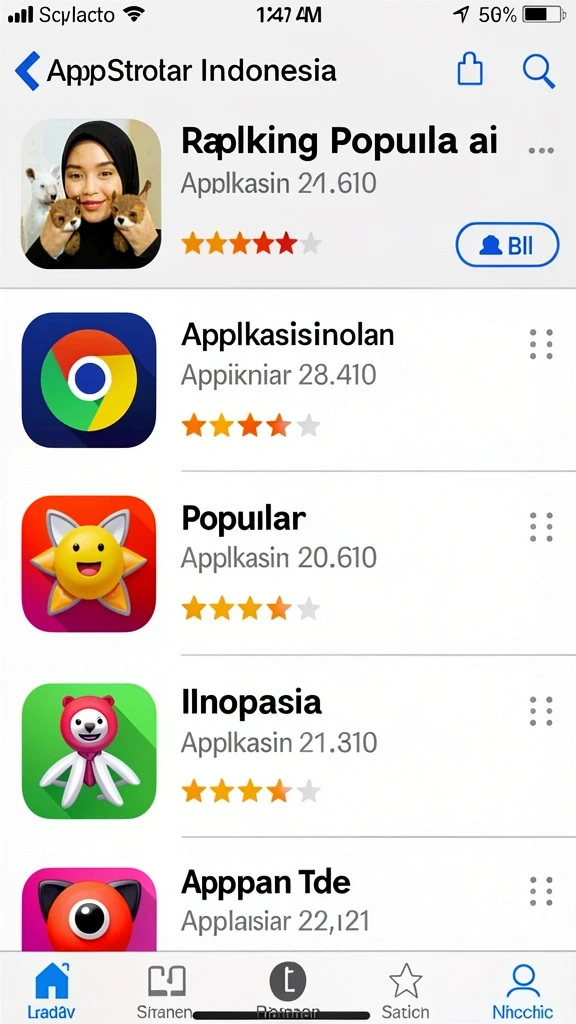The image size is (576, 1024).
Task: Go back using the top-left arrow
Action: click(x=27, y=71)
